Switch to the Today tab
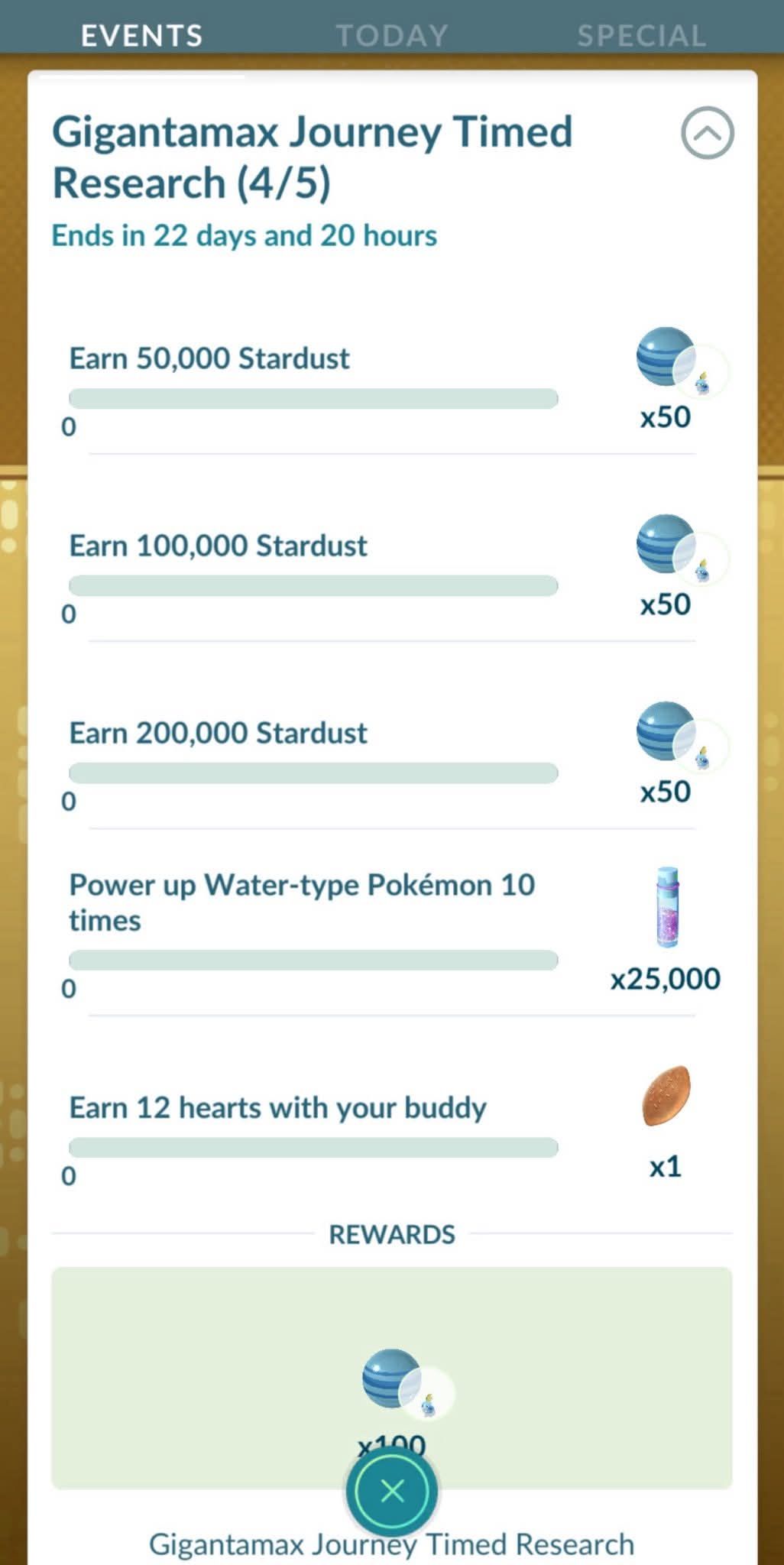The image size is (784, 1565). click(x=392, y=35)
